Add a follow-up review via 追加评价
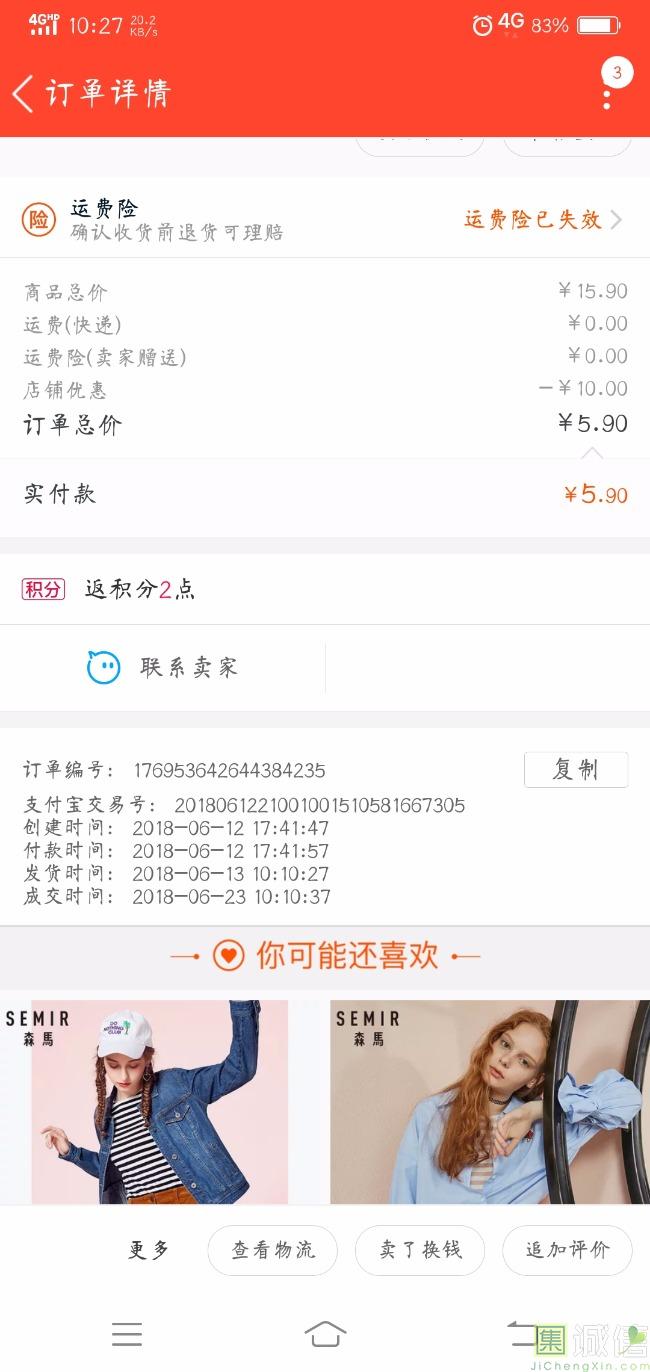The image size is (650, 1372). (567, 1250)
